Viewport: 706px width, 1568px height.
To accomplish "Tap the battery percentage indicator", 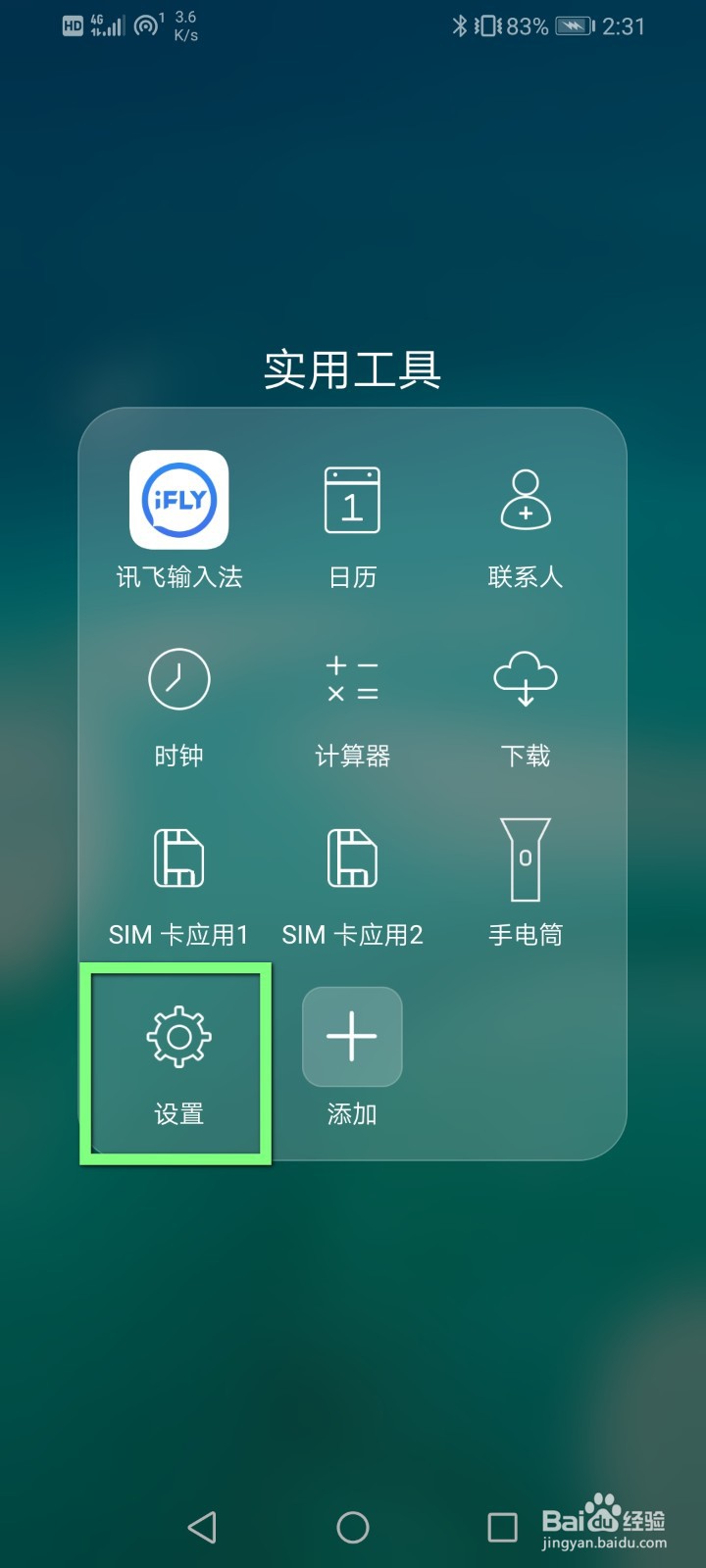I will 527,25.
